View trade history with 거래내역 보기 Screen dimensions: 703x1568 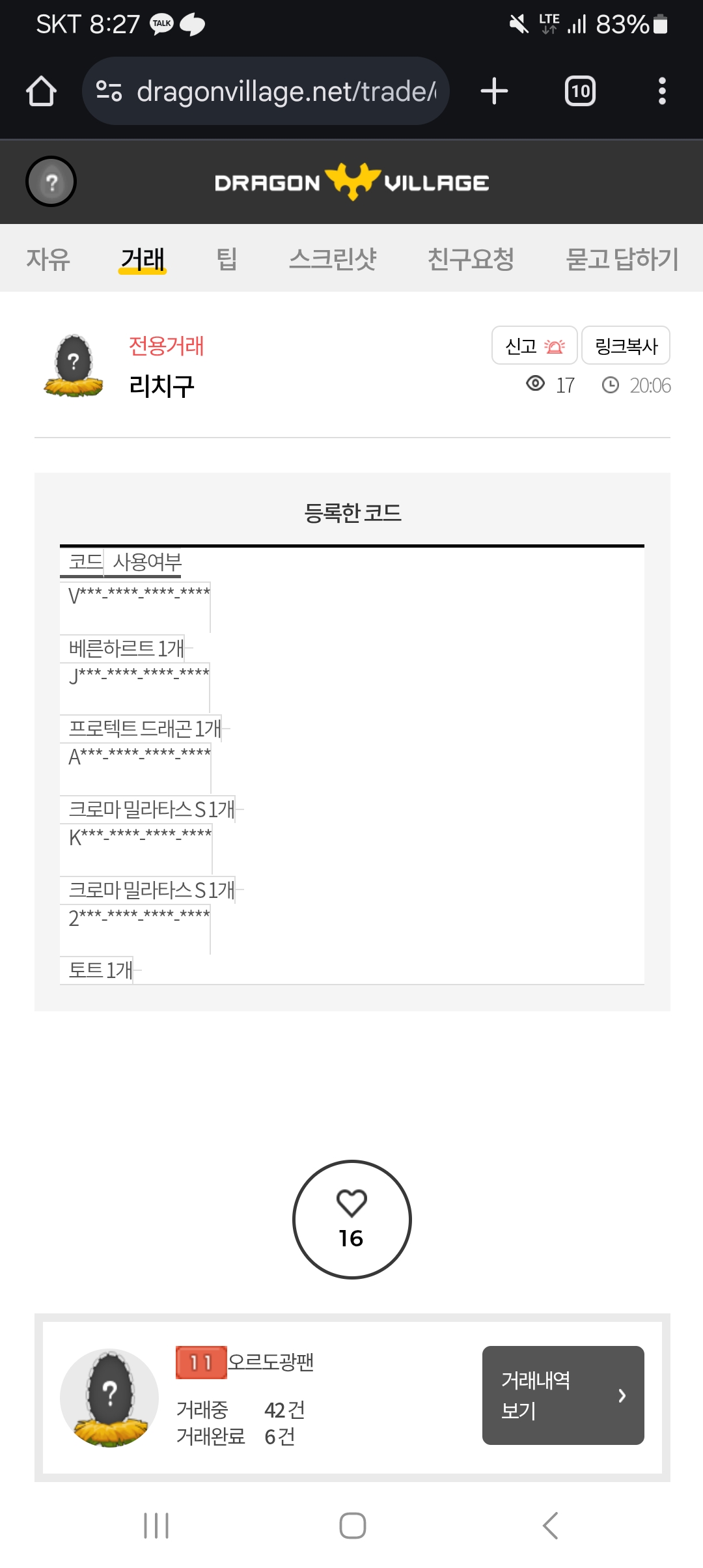click(563, 1395)
